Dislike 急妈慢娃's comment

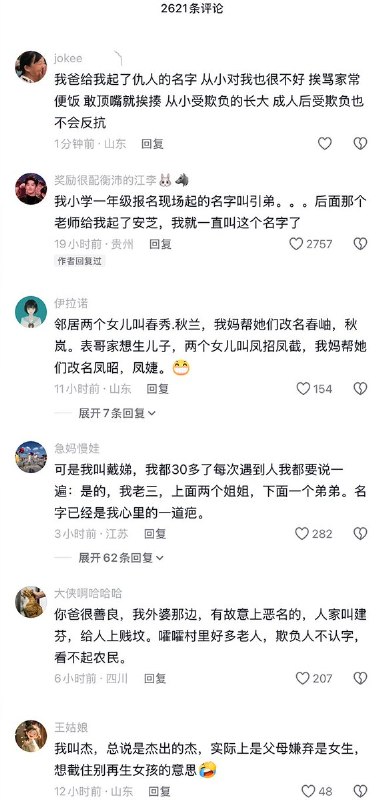[361, 534]
